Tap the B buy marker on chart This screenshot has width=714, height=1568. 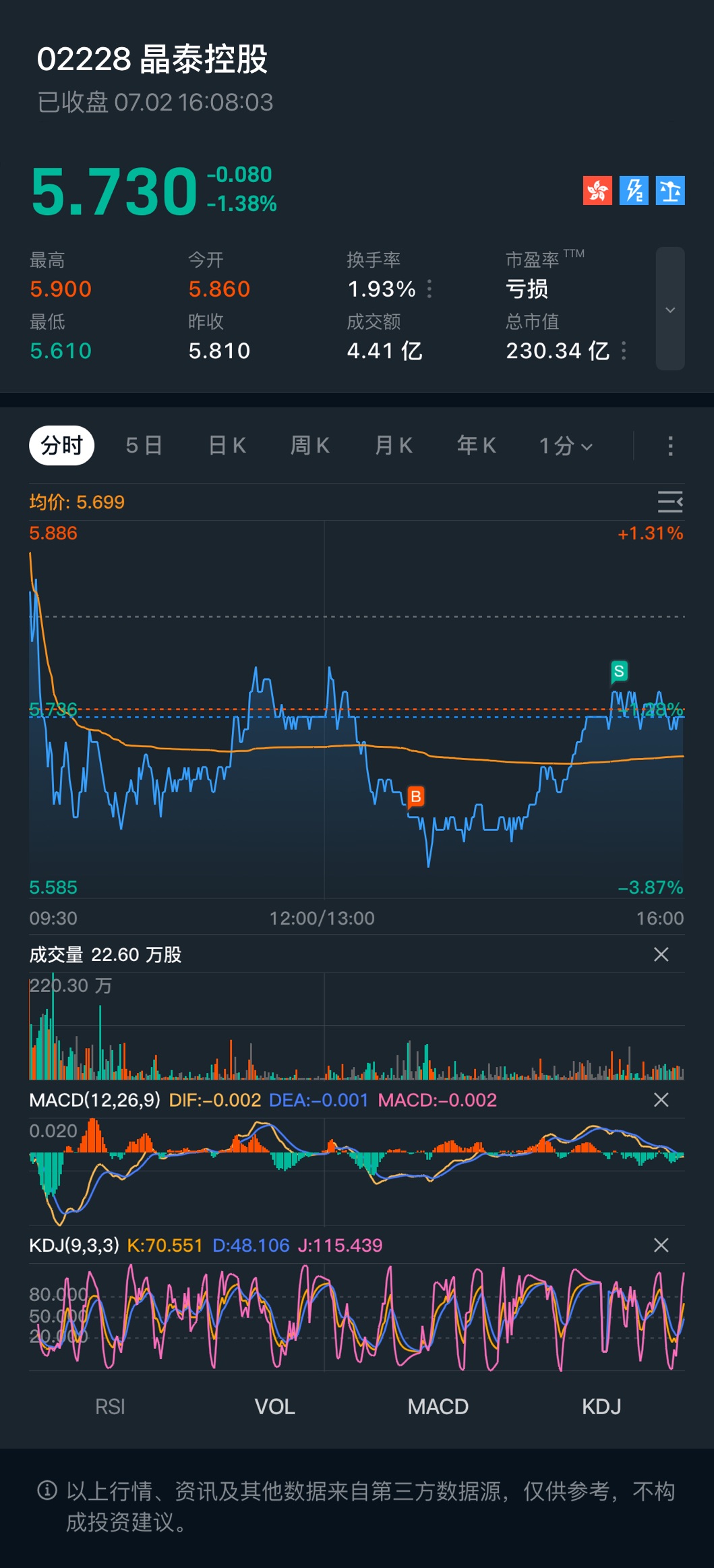click(x=416, y=796)
